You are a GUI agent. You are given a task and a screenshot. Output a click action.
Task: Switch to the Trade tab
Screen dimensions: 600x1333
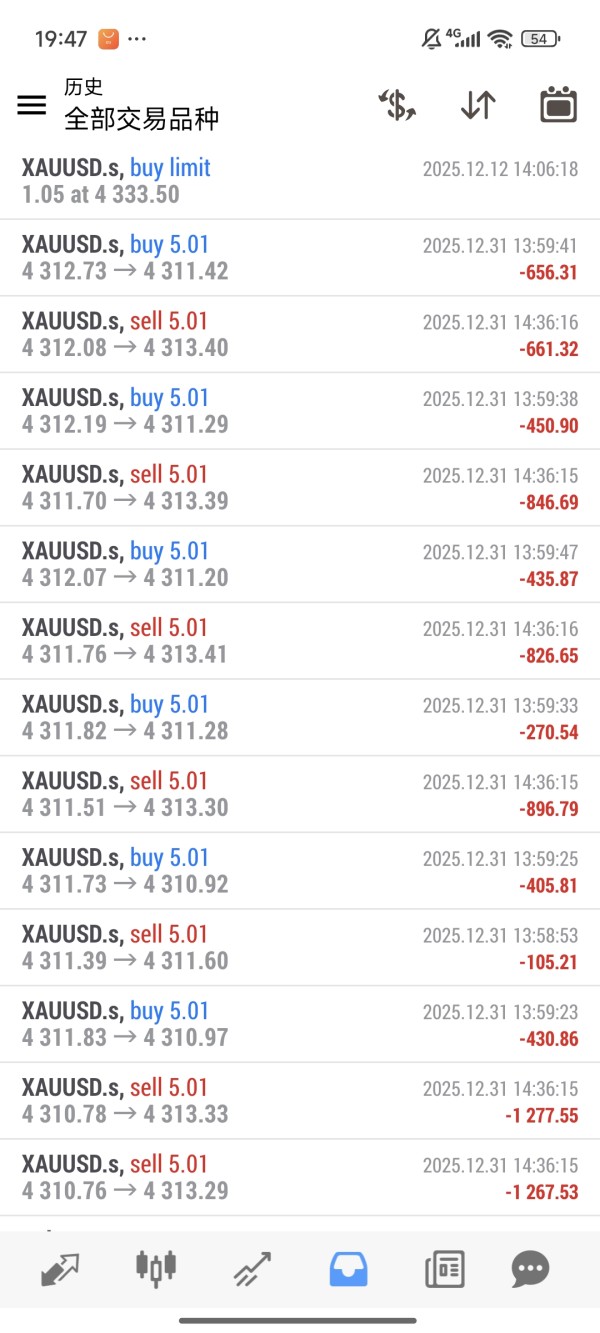click(x=251, y=1268)
